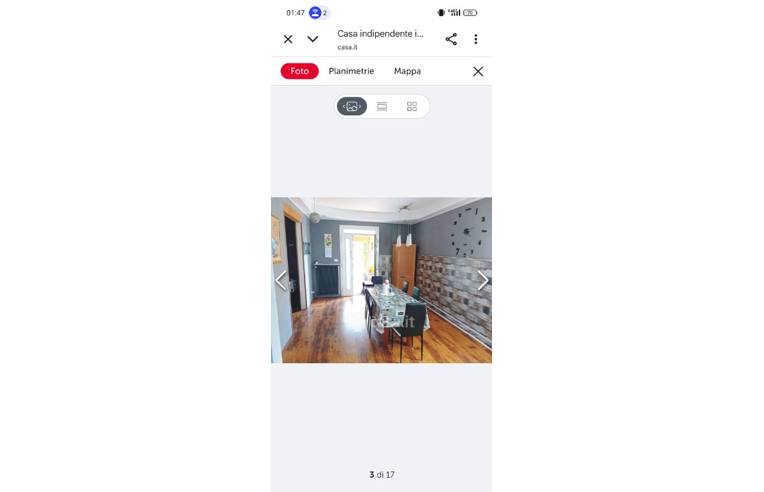Select the Foto tab
The width and height of the screenshot is (764, 492).
click(x=299, y=71)
